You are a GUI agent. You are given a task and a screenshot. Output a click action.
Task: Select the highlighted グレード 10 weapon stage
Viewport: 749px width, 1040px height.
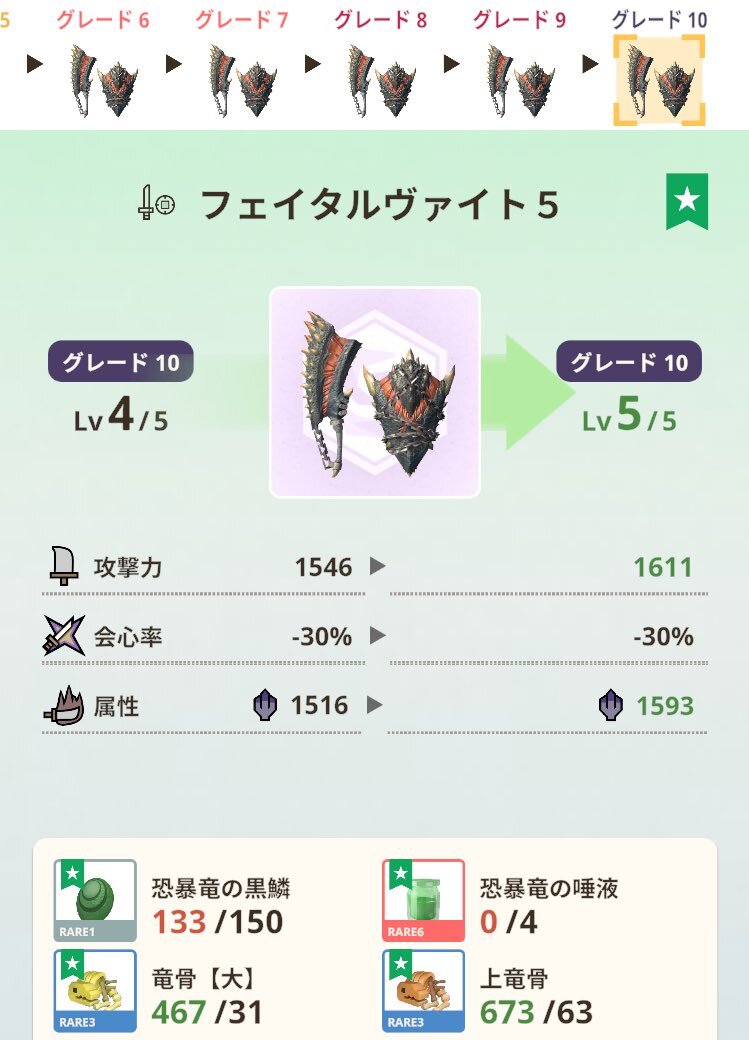coord(659,80)
